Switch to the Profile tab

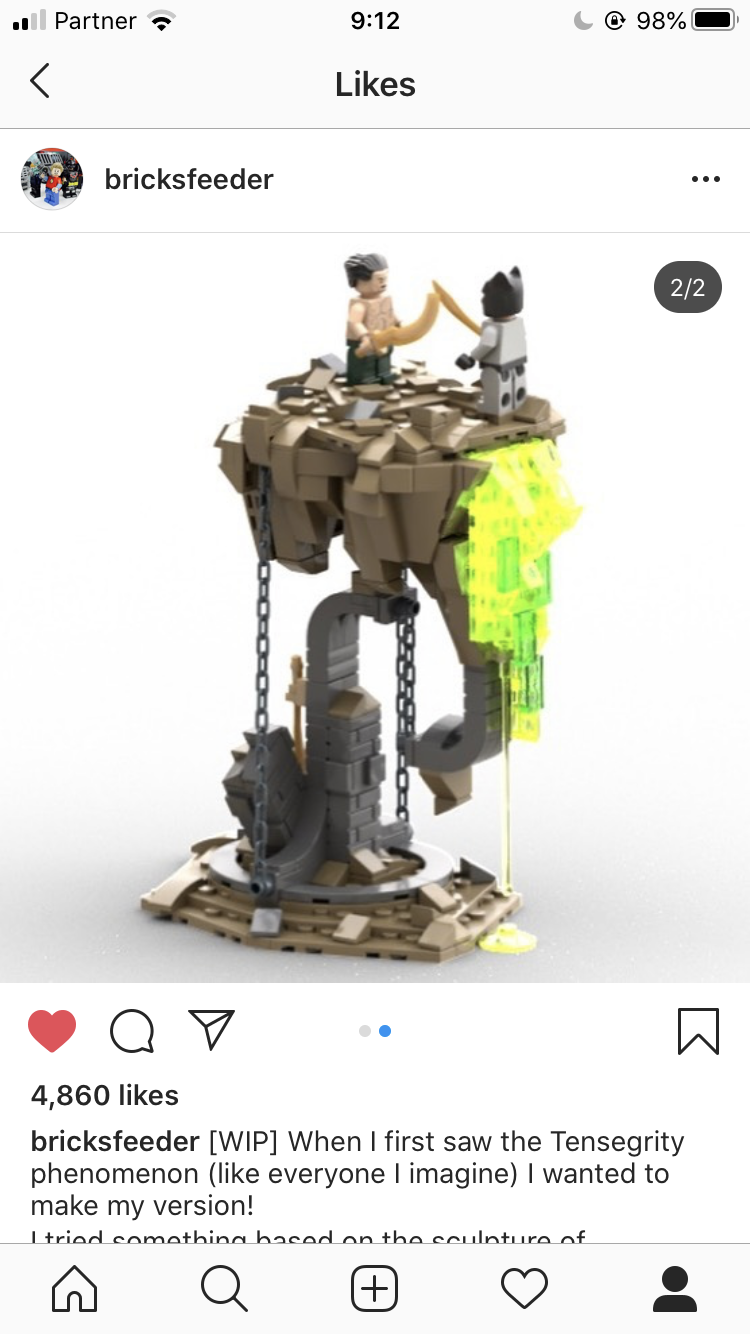tap(674, 1288)
